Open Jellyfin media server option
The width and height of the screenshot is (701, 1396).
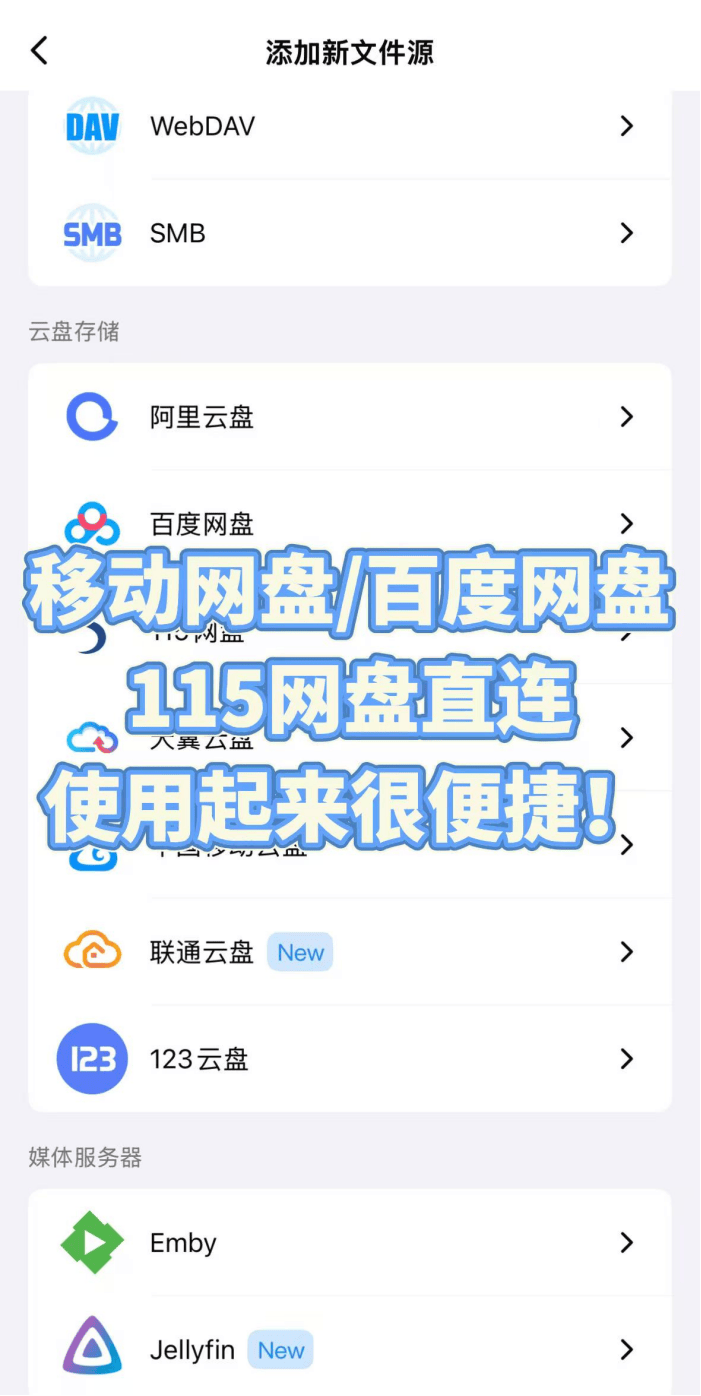click(349, 1350)
